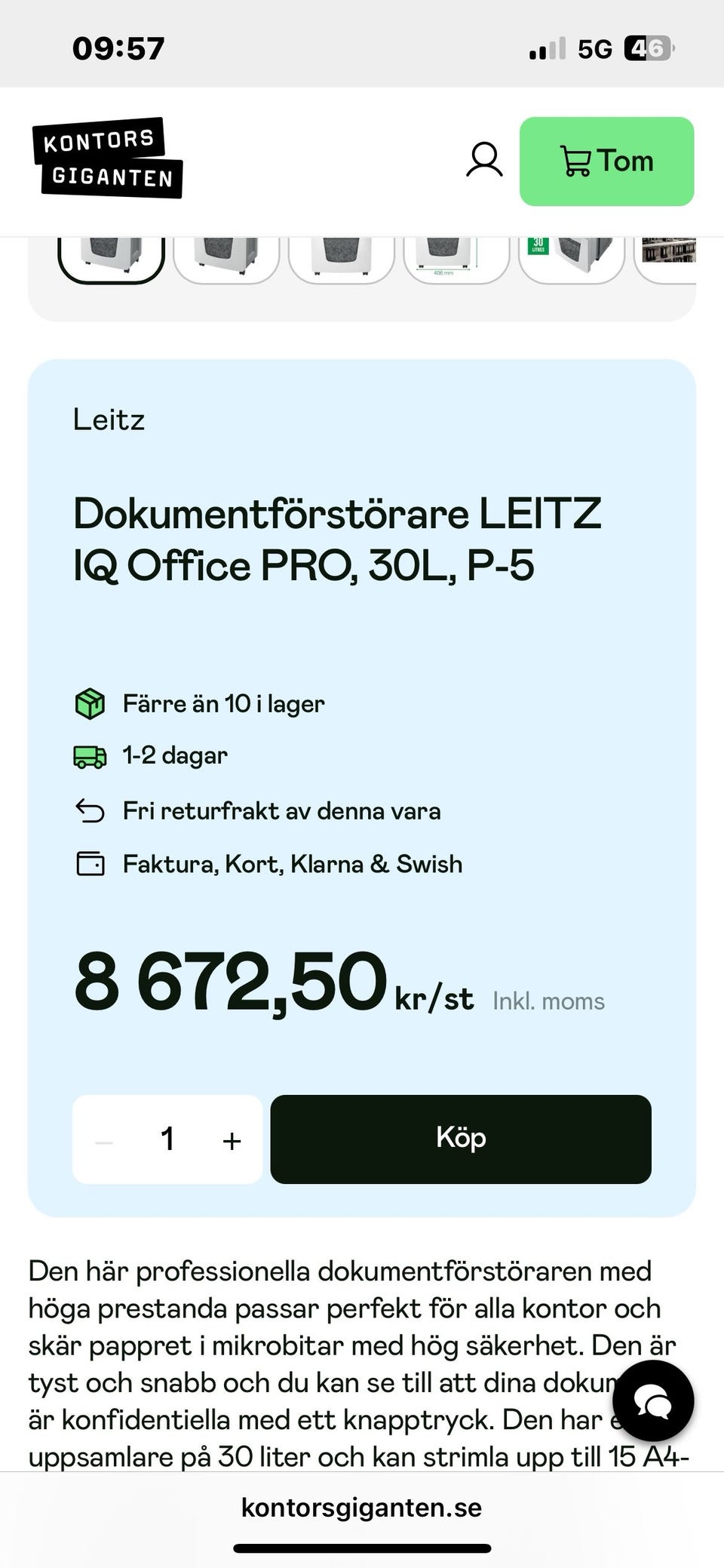
Task: Click the empty cart Tom button
Action: pyautogui.click(x=607, y=160)
